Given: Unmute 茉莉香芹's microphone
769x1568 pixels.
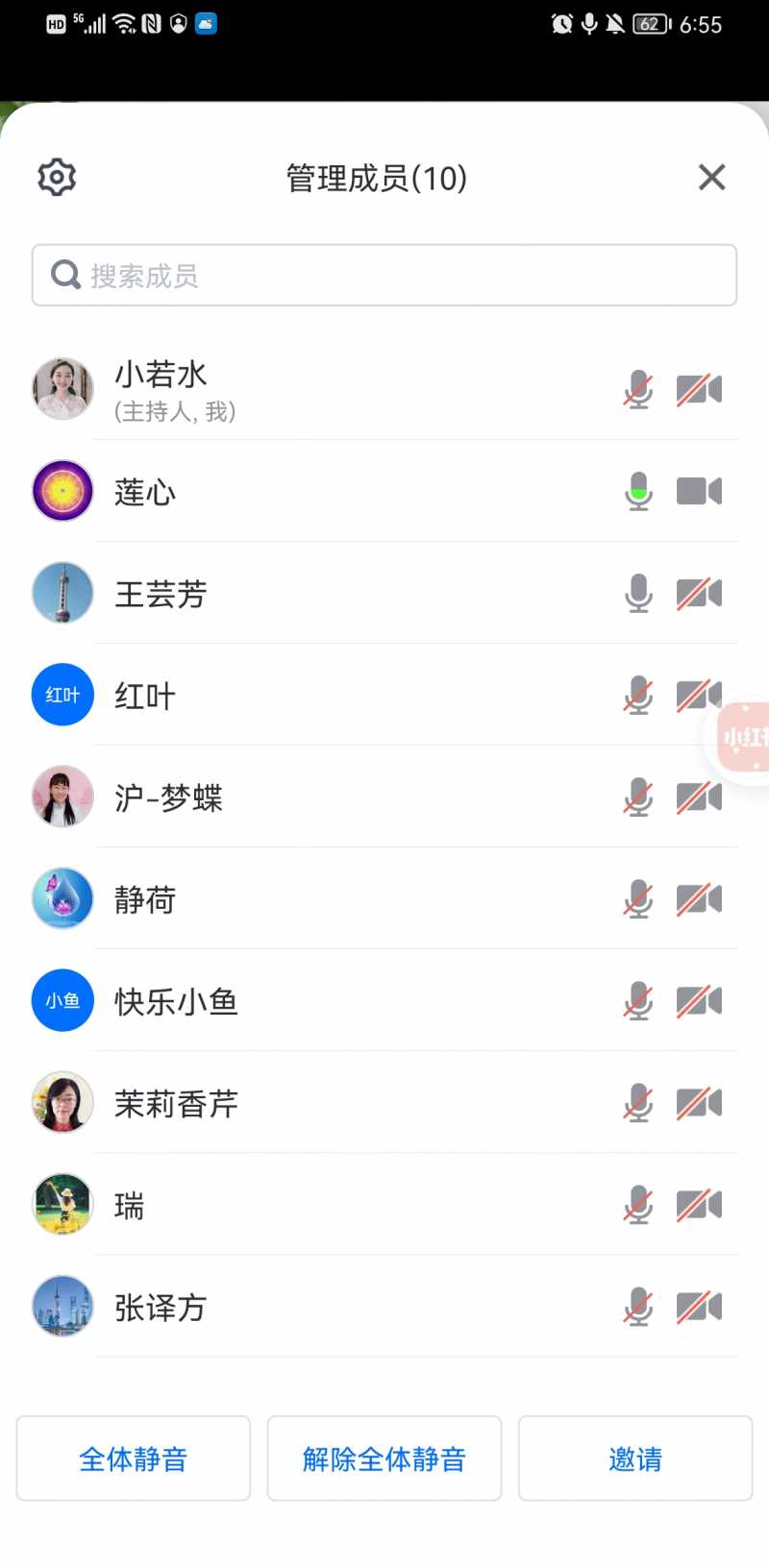Looking at the screenshot, I should [638, 1103].
